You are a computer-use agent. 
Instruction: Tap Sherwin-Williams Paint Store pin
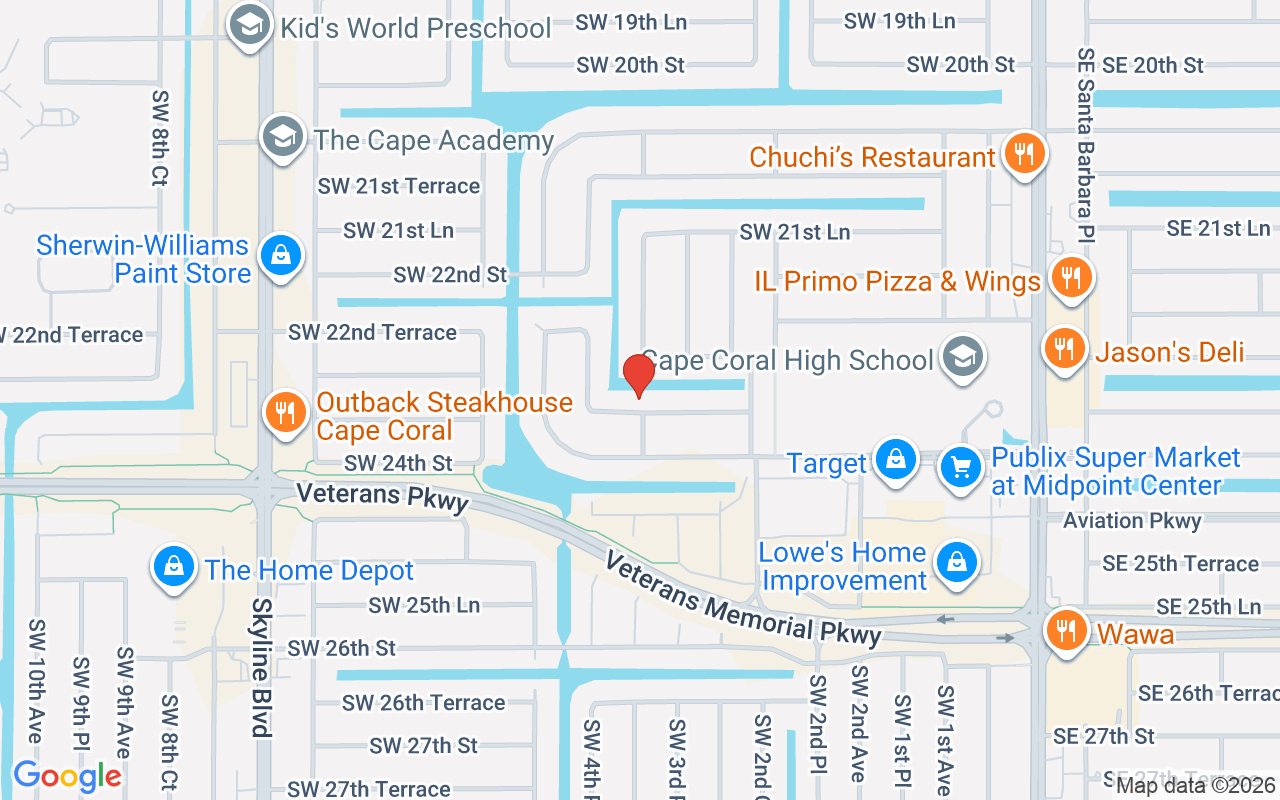tap(282, 255)
